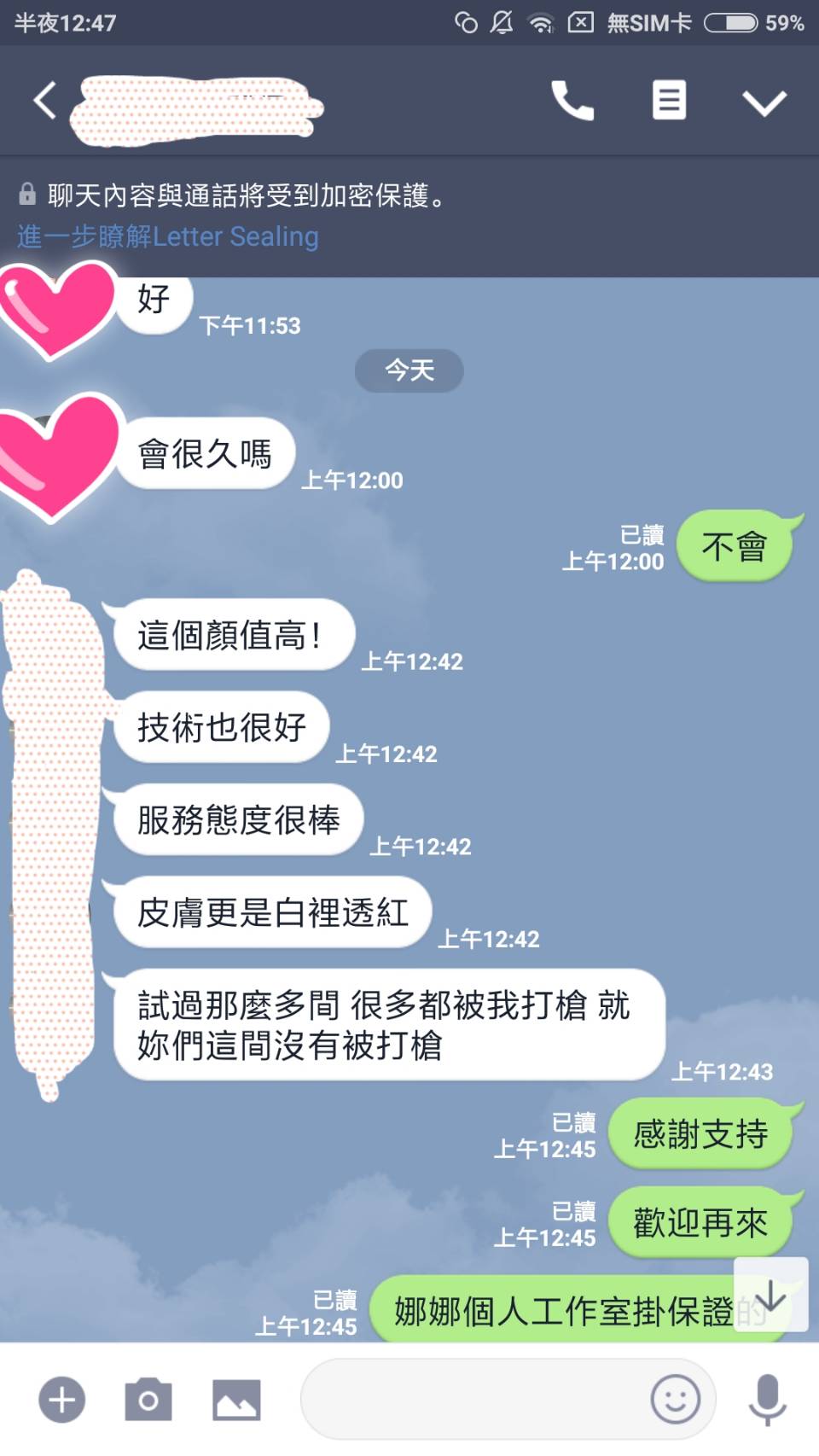
Task: Open the plus attachment menu
Action: coord(62,1400)
